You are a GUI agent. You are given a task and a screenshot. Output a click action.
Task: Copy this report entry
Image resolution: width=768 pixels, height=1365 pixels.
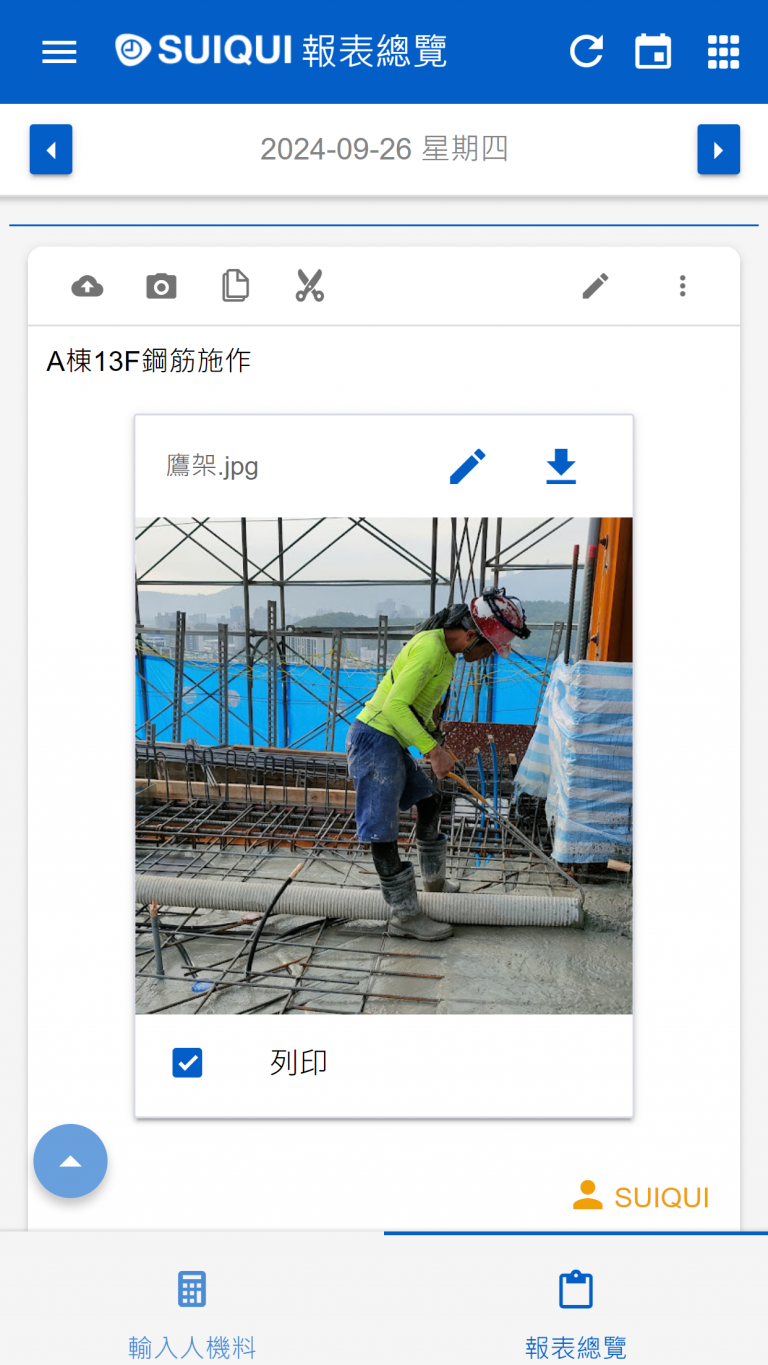tap(235, 287)
